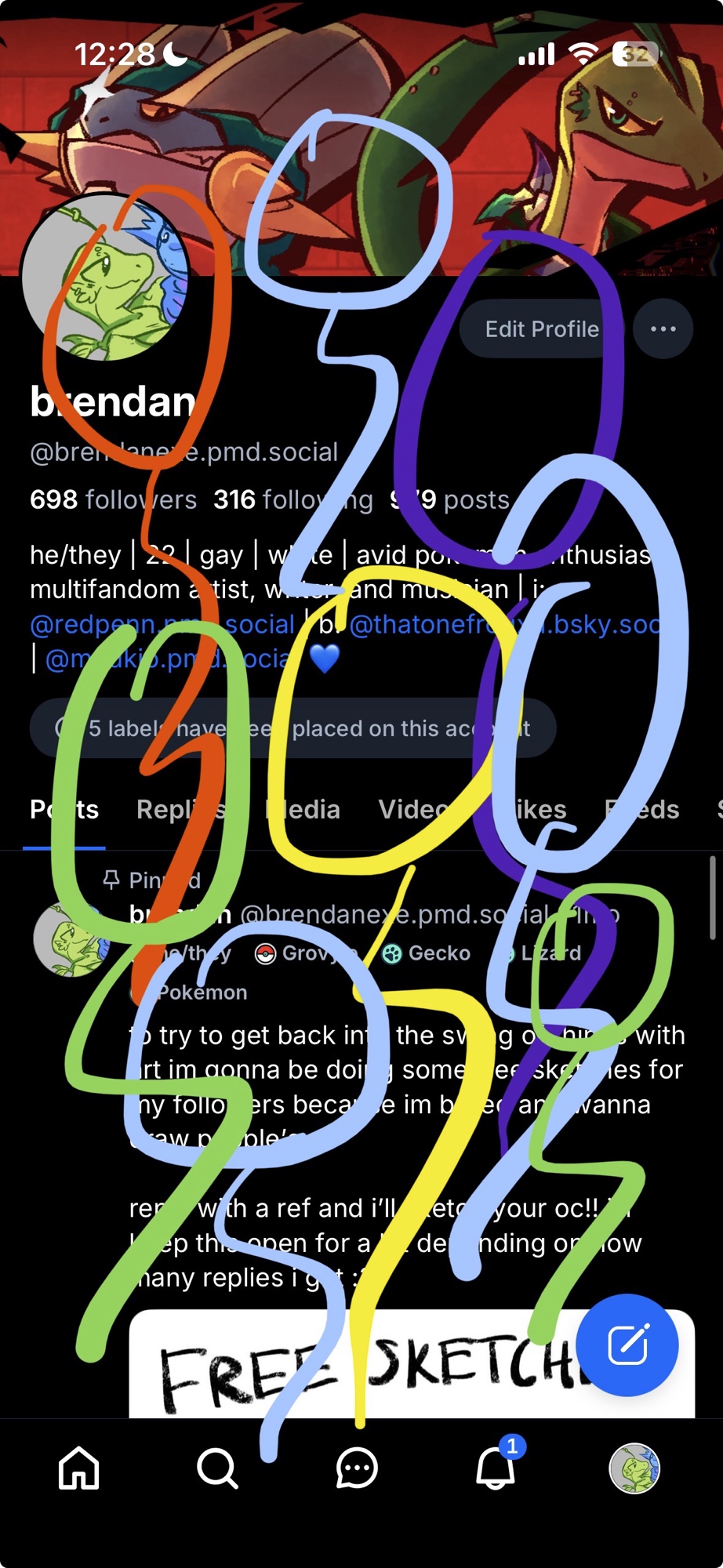Compose a new post

[x=627, y=1345]
